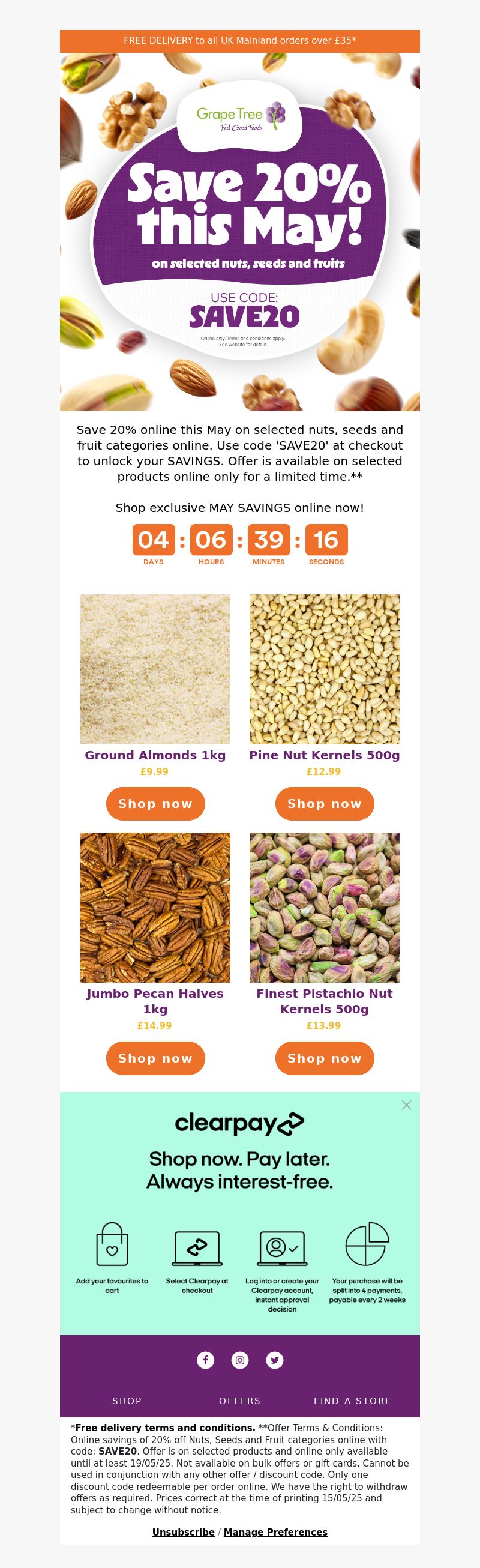Open the Grape Tree Instagram profile
Screen dimensions: 480x1568
pyautogui.click(x=241, y=1360)
